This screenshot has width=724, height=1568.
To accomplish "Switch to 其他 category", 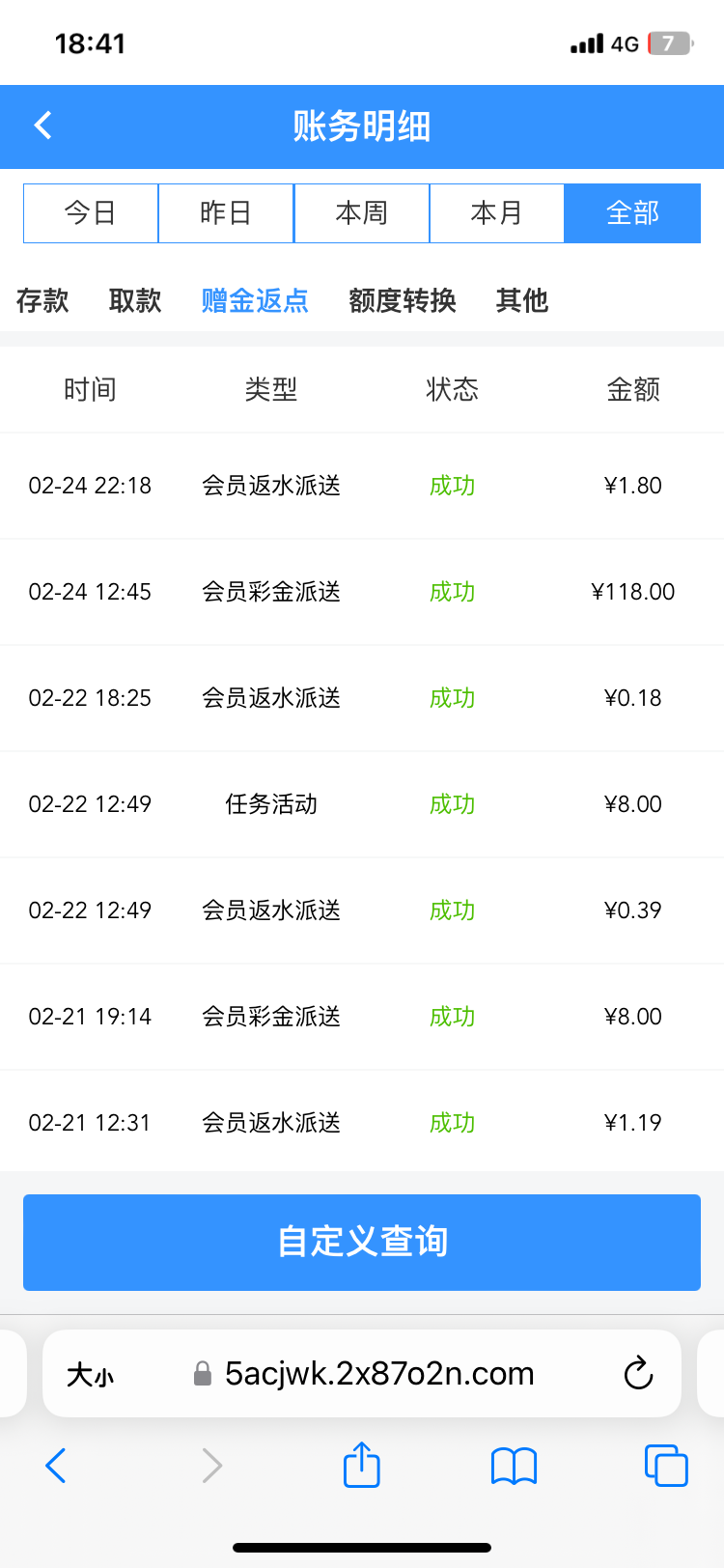I will coord(522,300).
